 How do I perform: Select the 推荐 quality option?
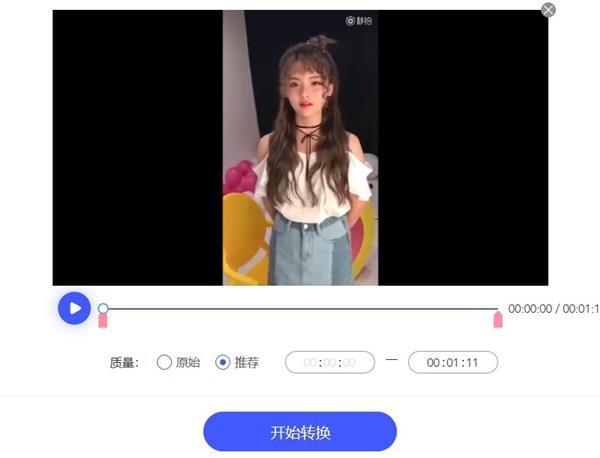coord(223,362)
